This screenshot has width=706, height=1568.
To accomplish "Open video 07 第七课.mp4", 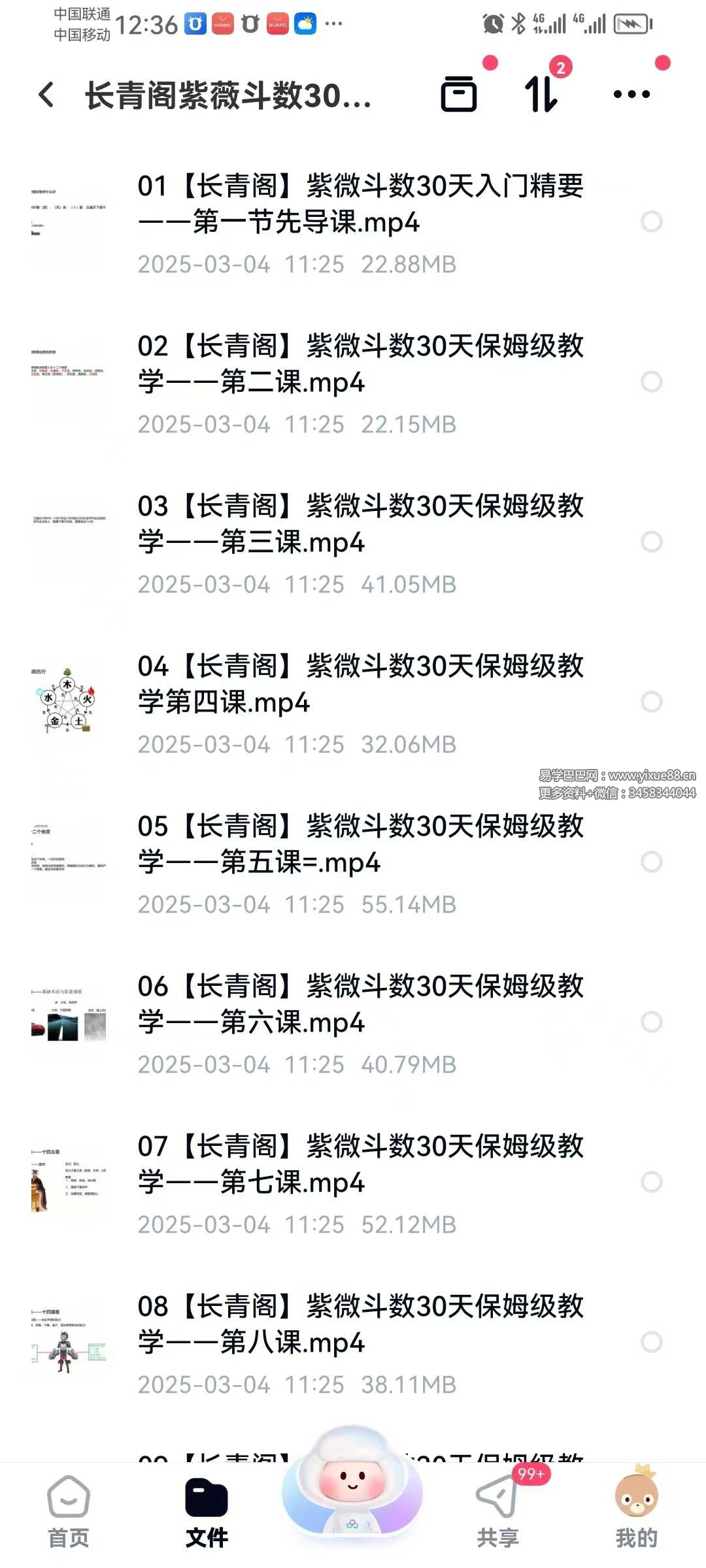I will point(360,1164).
